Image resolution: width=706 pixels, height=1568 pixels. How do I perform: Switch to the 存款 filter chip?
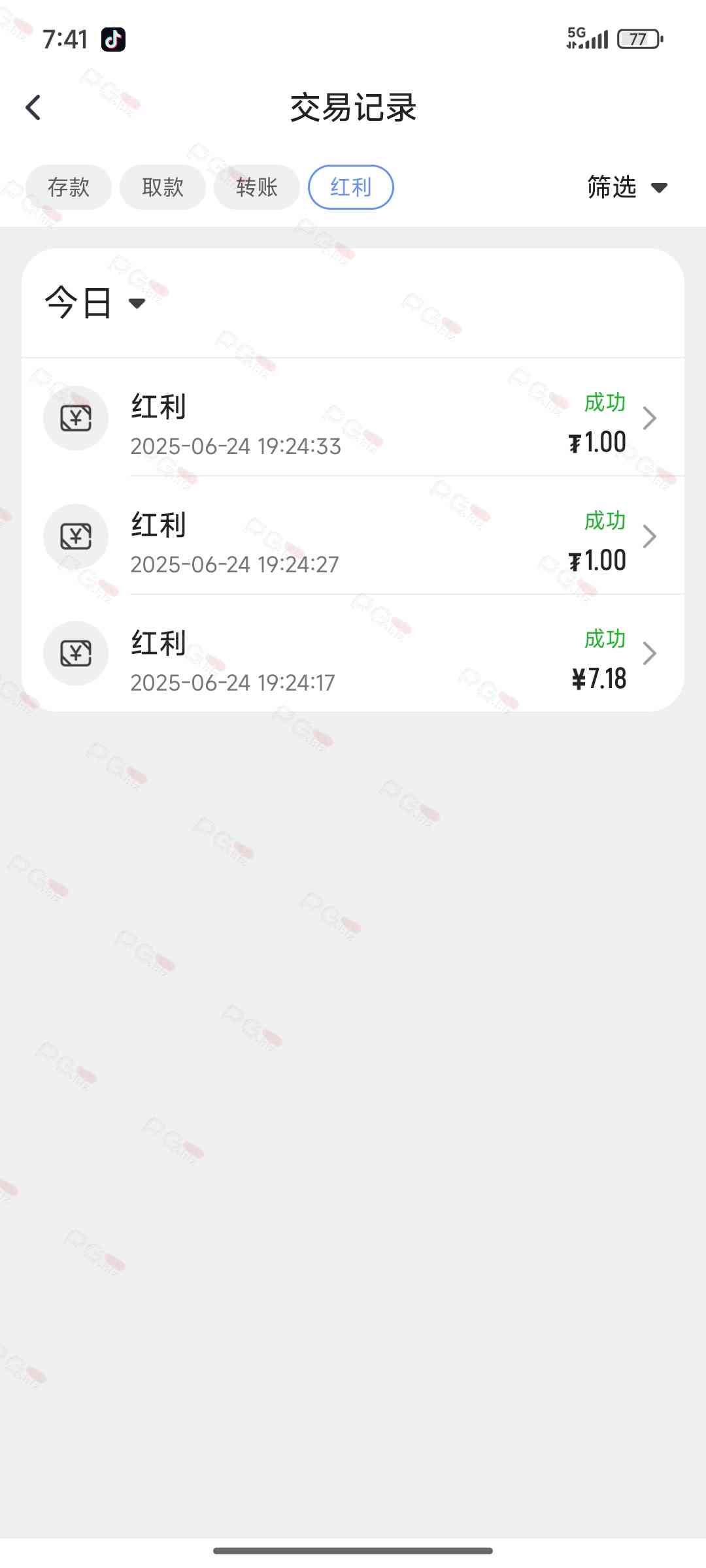pyautogui.click(x=69, y=188)
